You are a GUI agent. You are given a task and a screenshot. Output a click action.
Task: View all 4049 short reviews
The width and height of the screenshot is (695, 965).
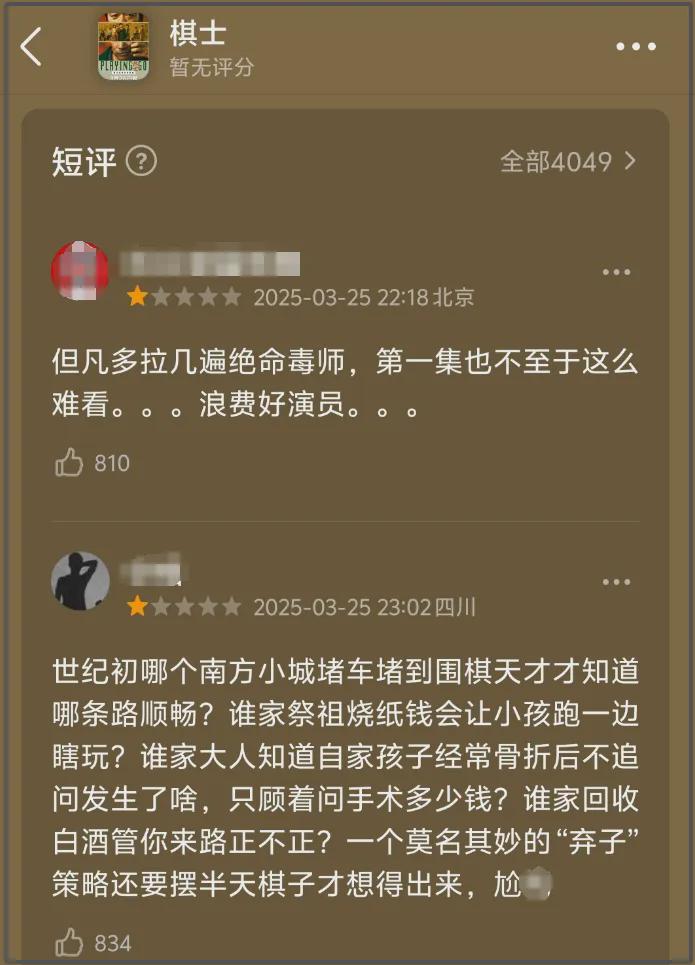point(568,161)
